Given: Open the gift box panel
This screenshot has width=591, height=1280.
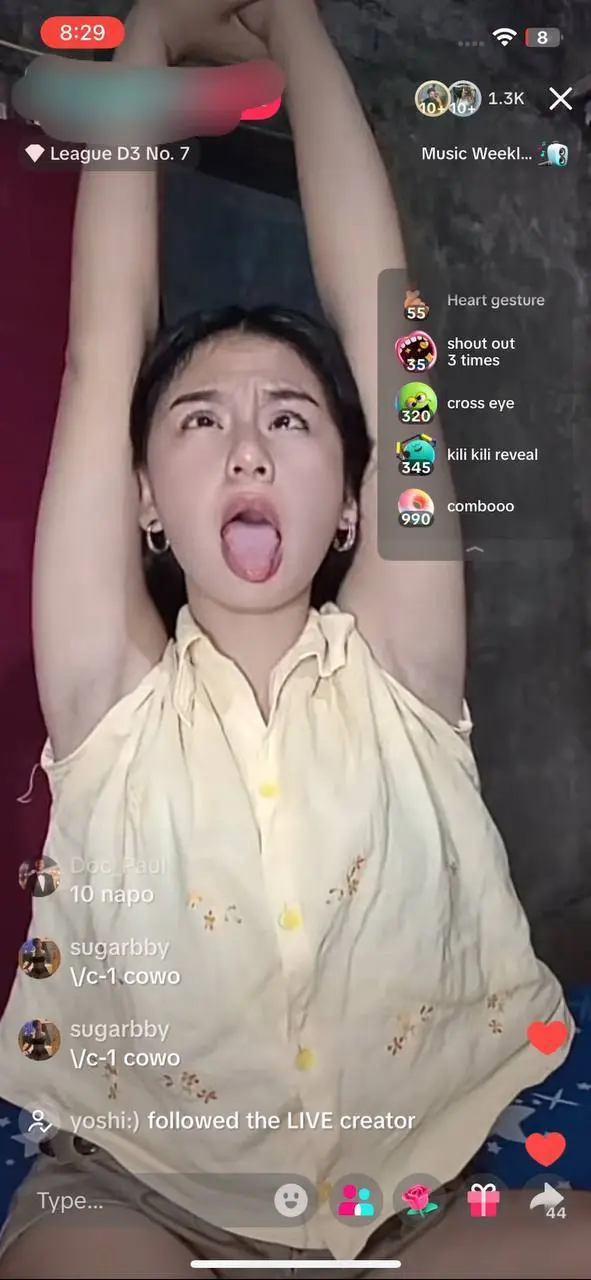Looking at the screenshot, I should pos(483,1201).
